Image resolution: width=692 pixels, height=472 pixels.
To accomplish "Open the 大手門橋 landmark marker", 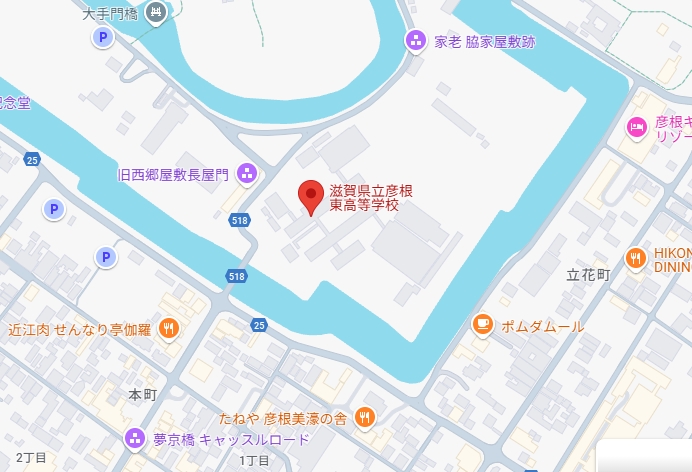I will pyautogui.click(x=156, y=12).
